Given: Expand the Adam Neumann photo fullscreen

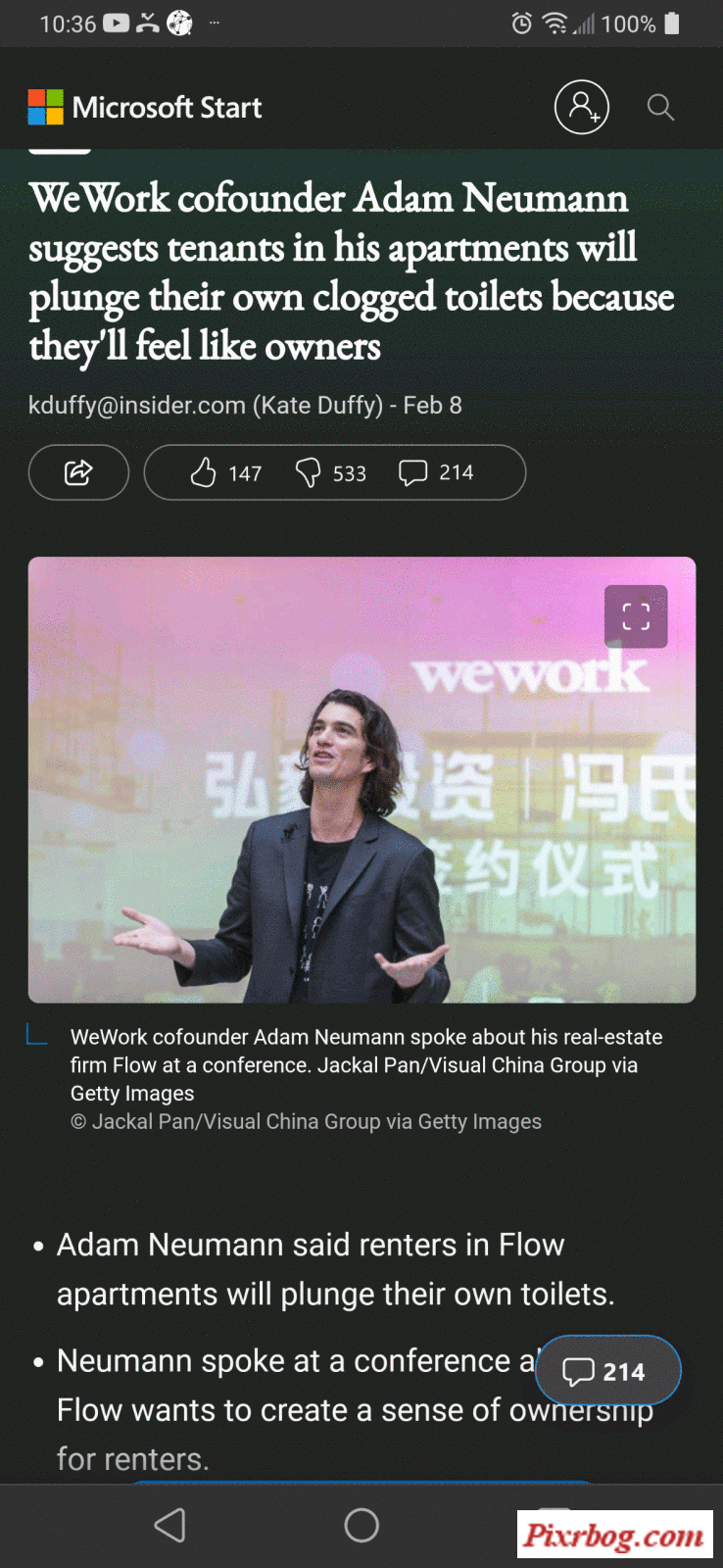Looking at the screenshot, I should (636, 616).
